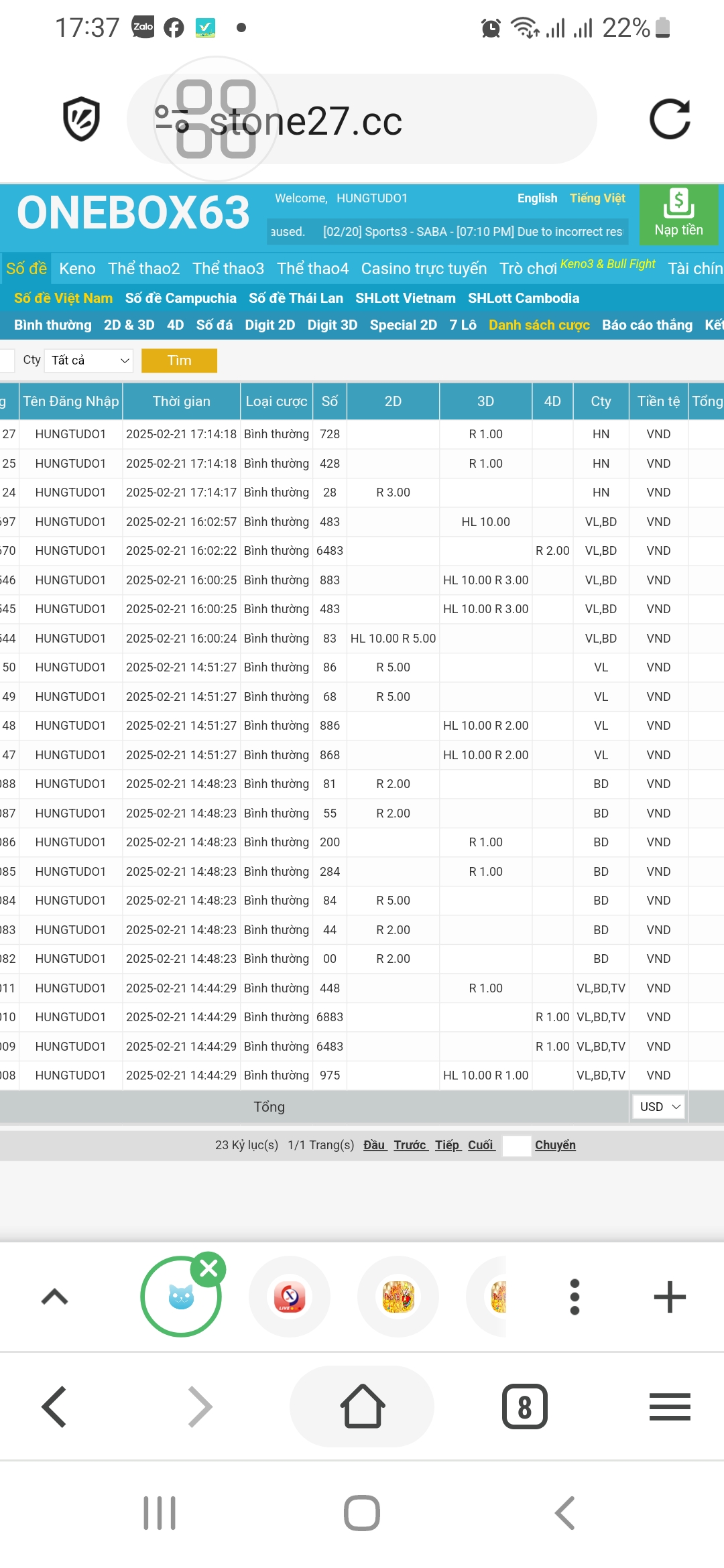724x1568 pixels.
Task: Switch language to English
Action: [537, 198]
